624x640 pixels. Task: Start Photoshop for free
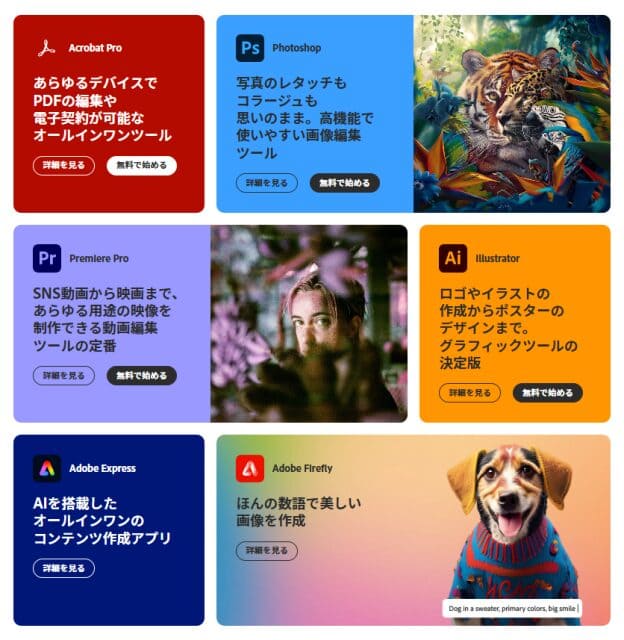(x=344, y=183)
